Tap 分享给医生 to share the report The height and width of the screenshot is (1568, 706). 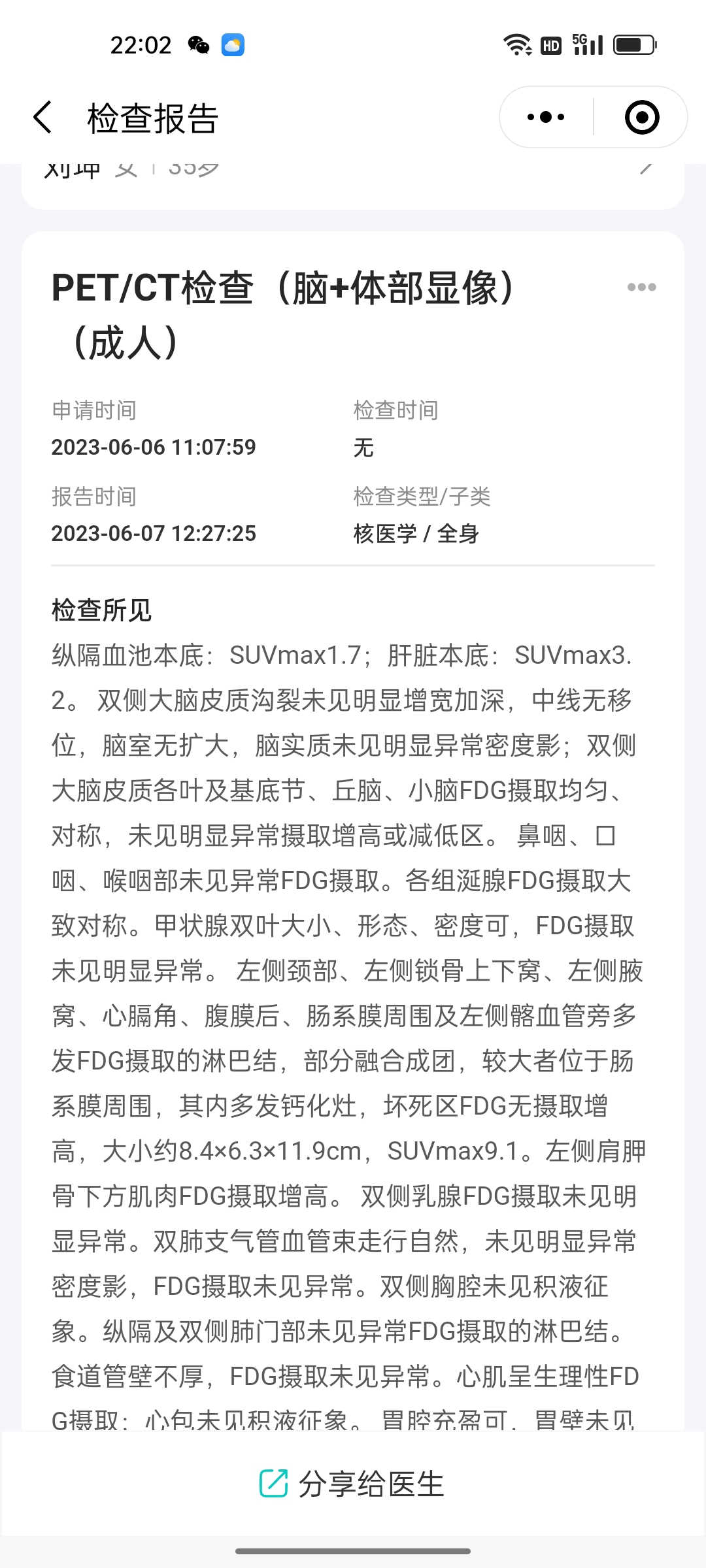coord(353,1484)
